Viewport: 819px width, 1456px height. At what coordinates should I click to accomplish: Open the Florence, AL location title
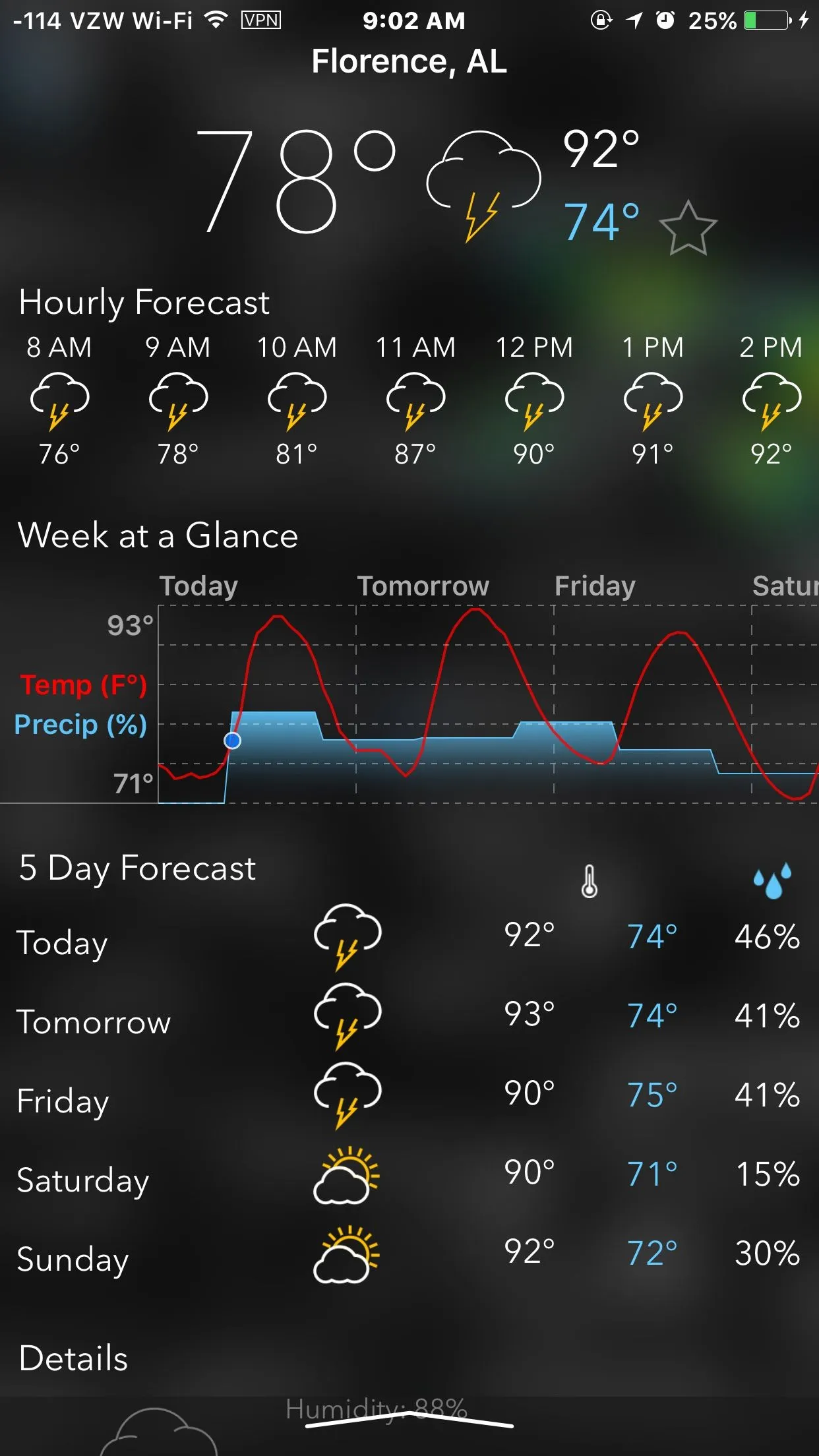(x=409, y=61)
